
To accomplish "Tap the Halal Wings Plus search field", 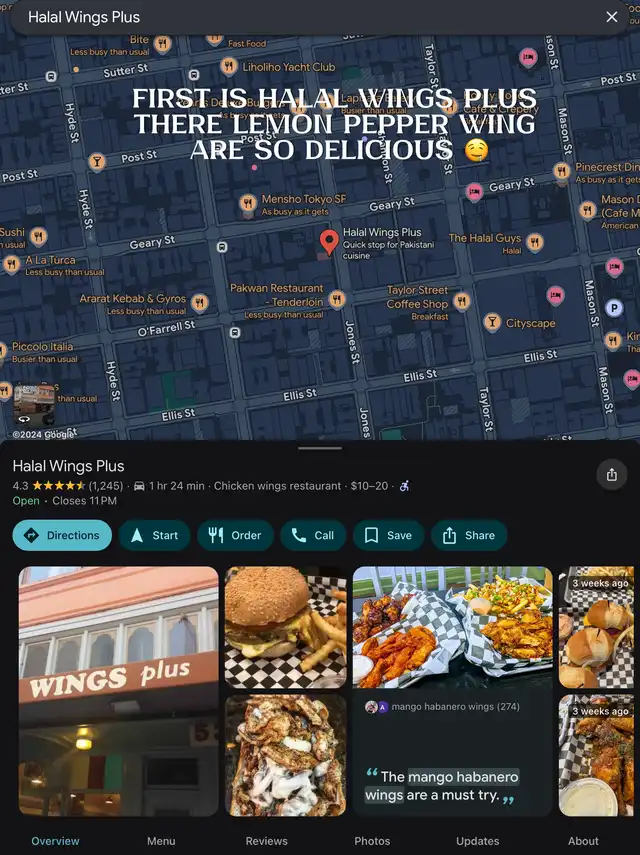I will (x=311, y=17).
